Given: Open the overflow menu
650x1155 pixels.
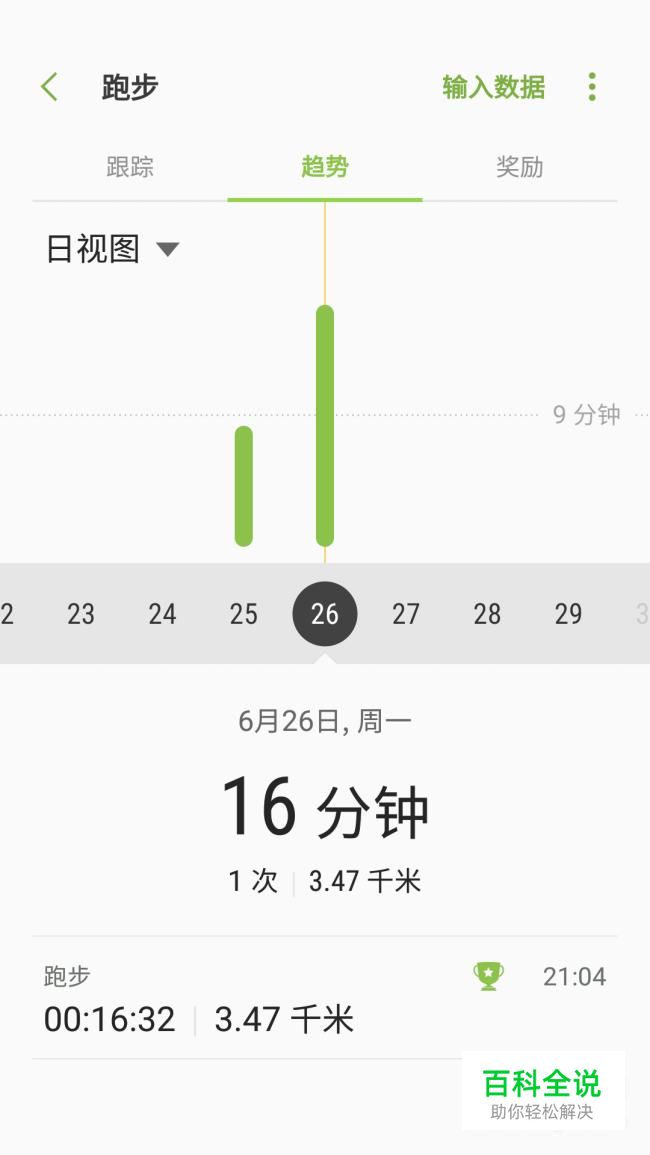Looking at the screenshot, I should 592,87.
